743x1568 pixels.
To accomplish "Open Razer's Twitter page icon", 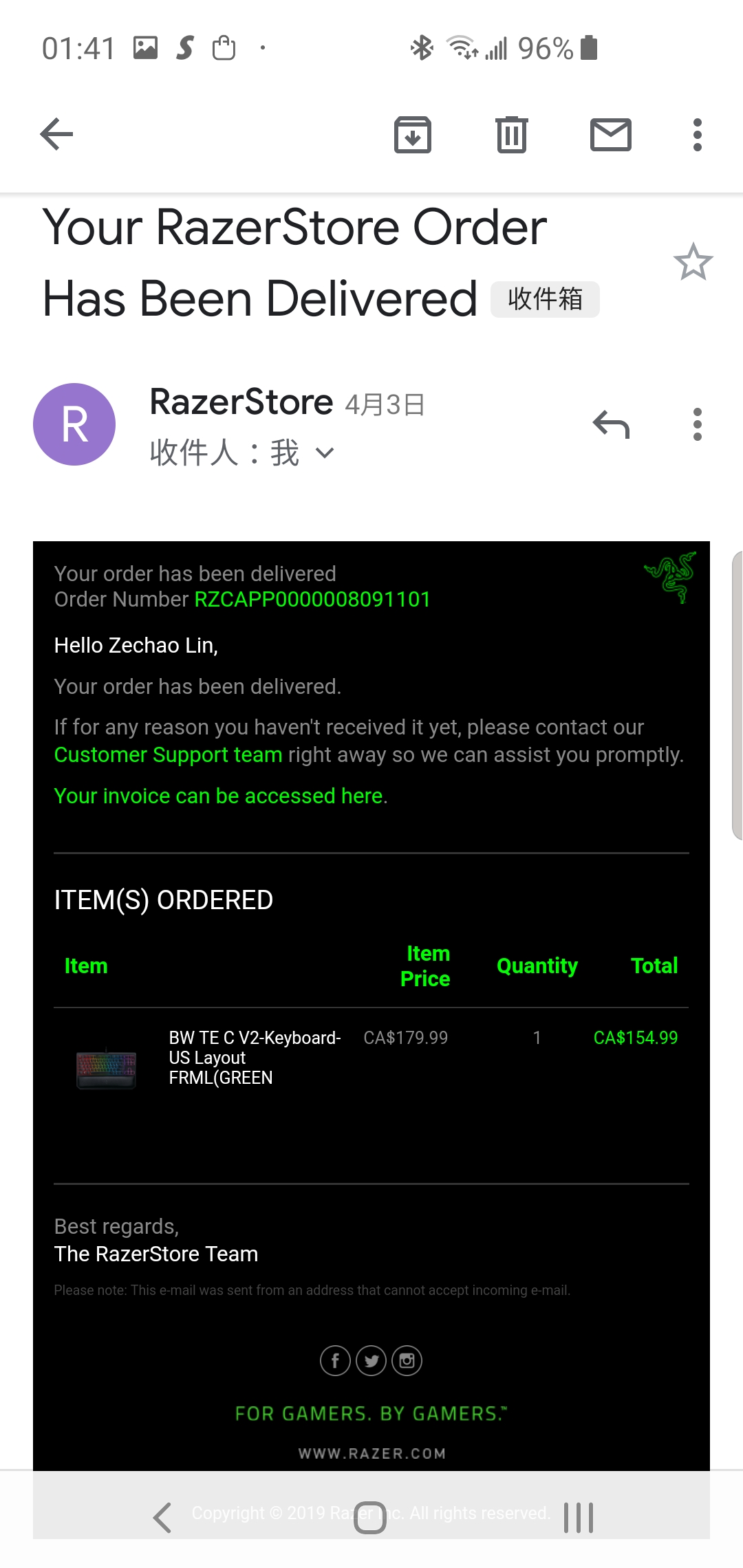I will 371,1360.
